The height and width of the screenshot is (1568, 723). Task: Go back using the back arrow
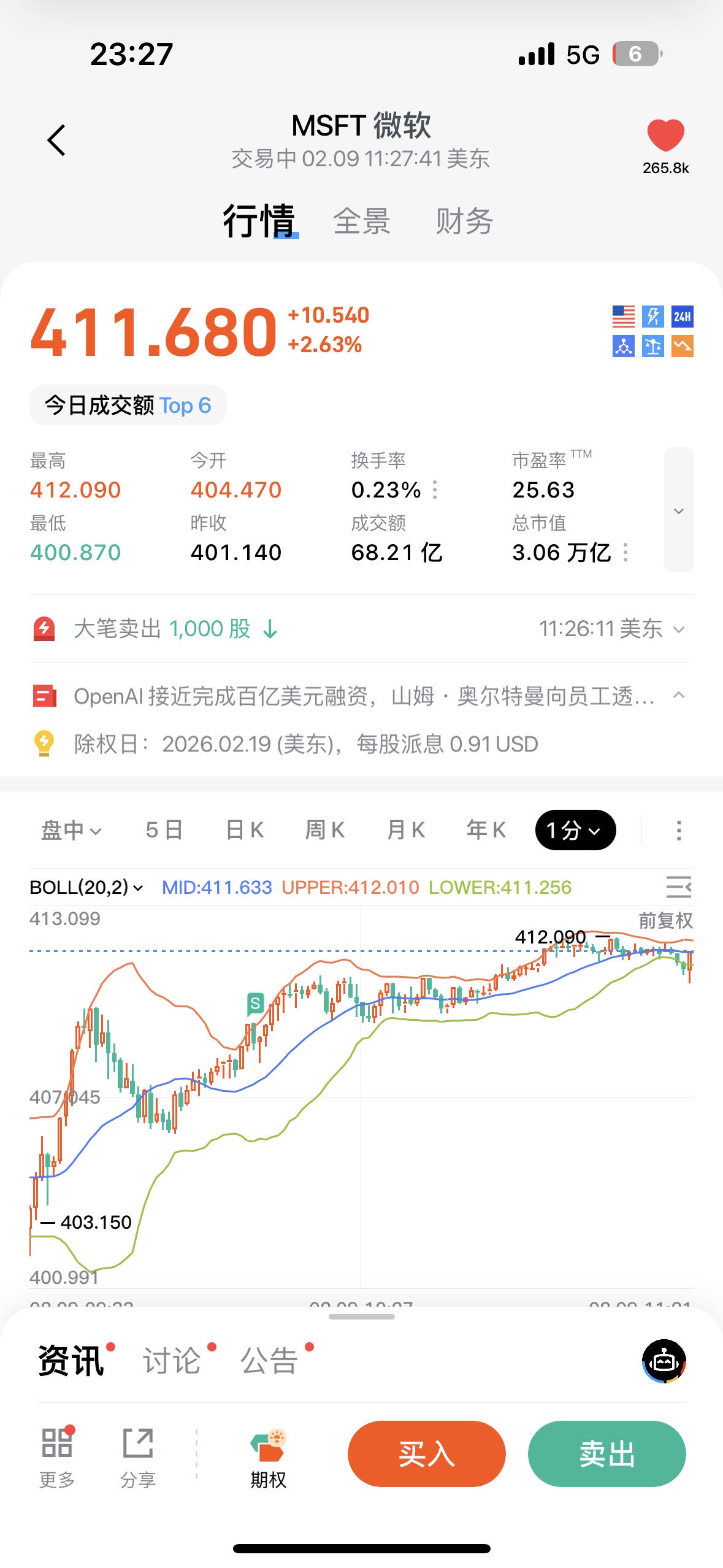click(56, 140)
